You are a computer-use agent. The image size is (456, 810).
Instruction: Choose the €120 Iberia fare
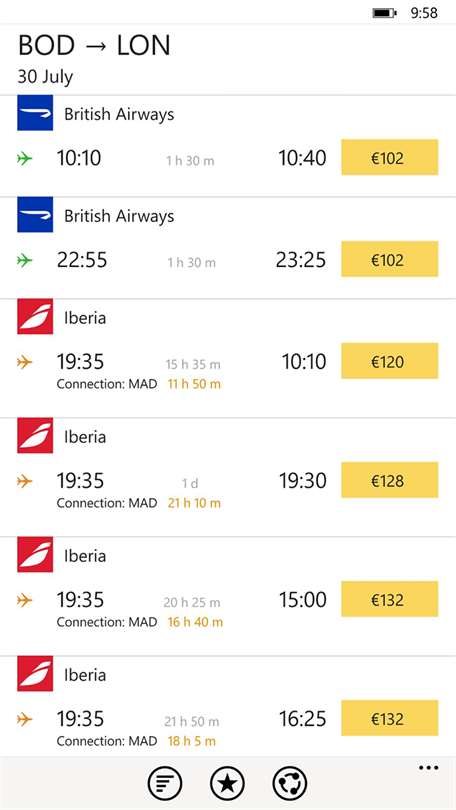point(389,361)
